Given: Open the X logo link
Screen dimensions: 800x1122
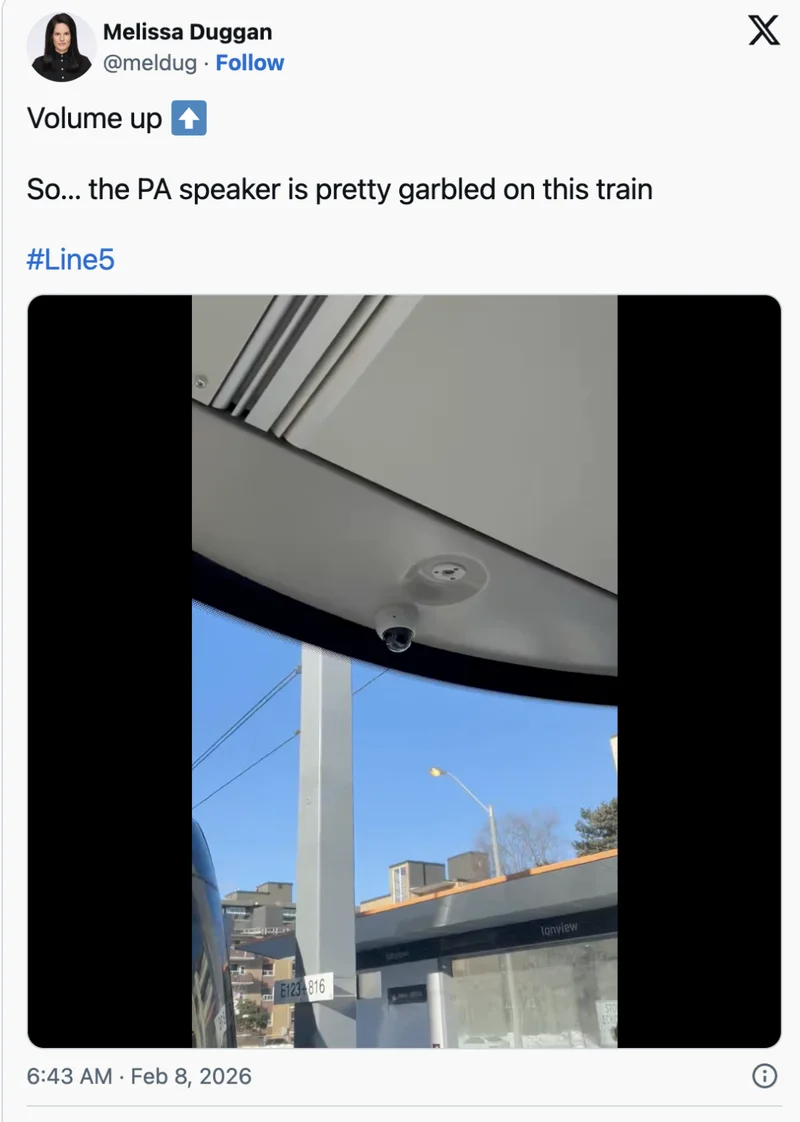Looking at the screenshot, I should pyautogui.click(x=764, y=32).
